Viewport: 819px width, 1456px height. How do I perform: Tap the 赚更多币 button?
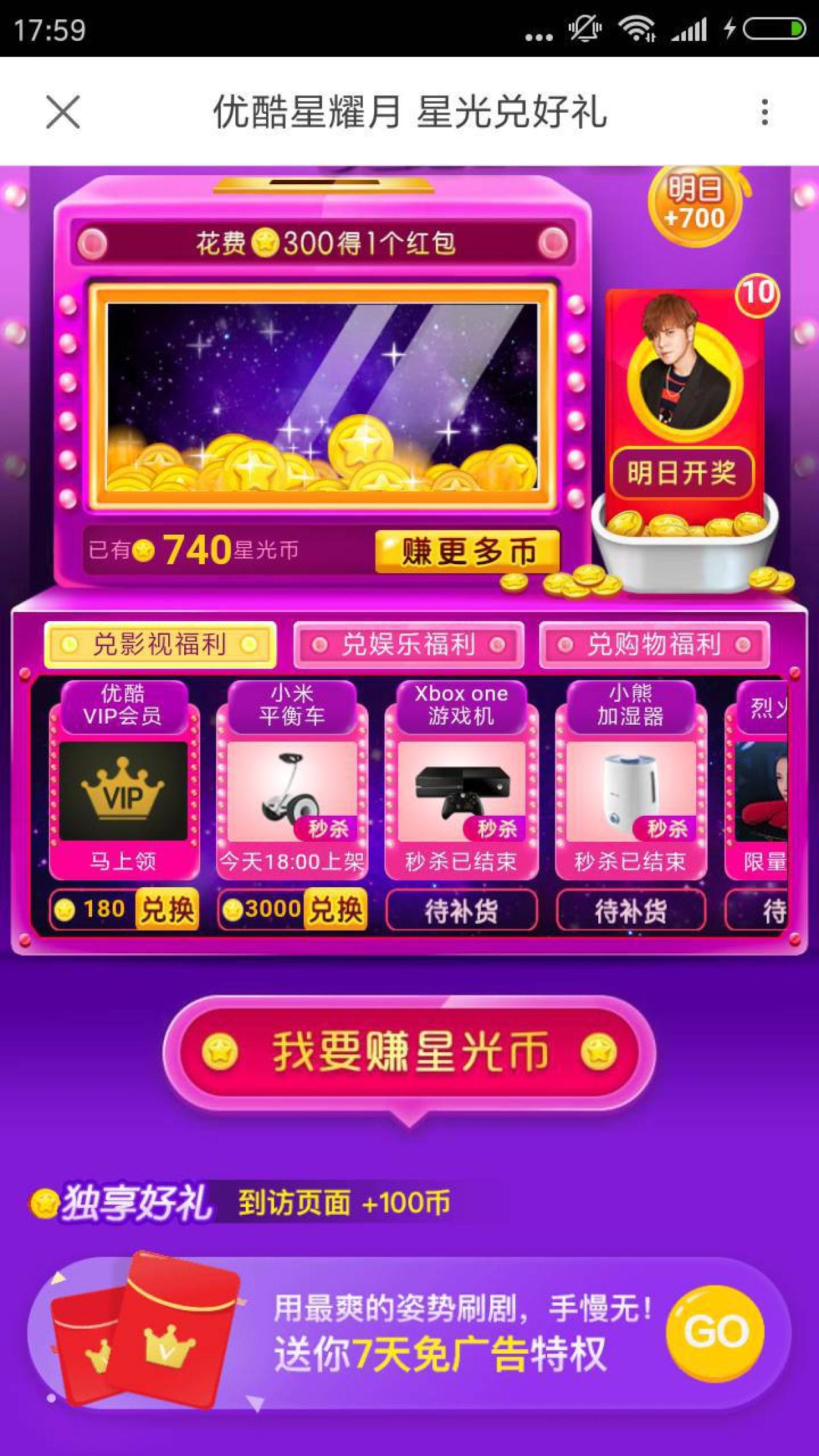468,551
